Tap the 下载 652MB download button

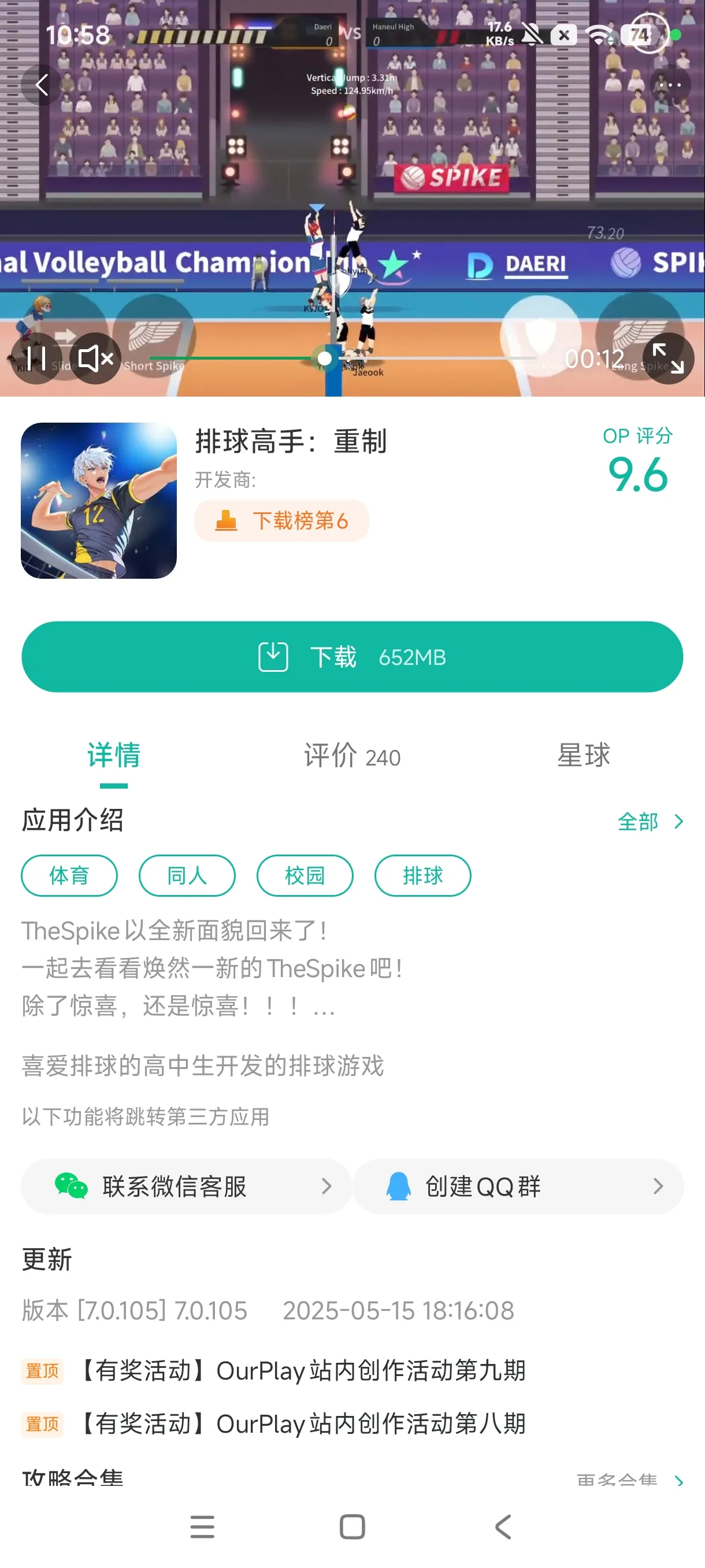click(x=353, y=656)
